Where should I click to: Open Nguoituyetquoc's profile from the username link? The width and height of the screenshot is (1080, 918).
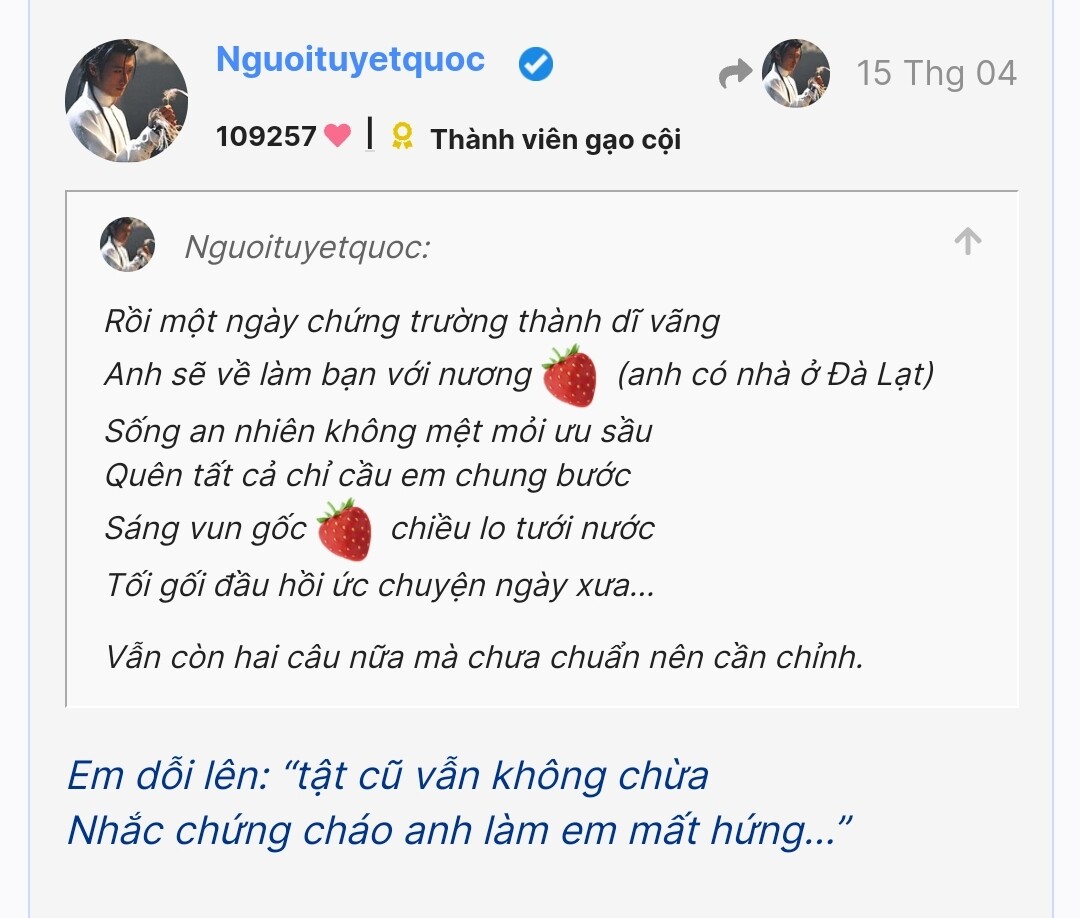coord(350,60)
